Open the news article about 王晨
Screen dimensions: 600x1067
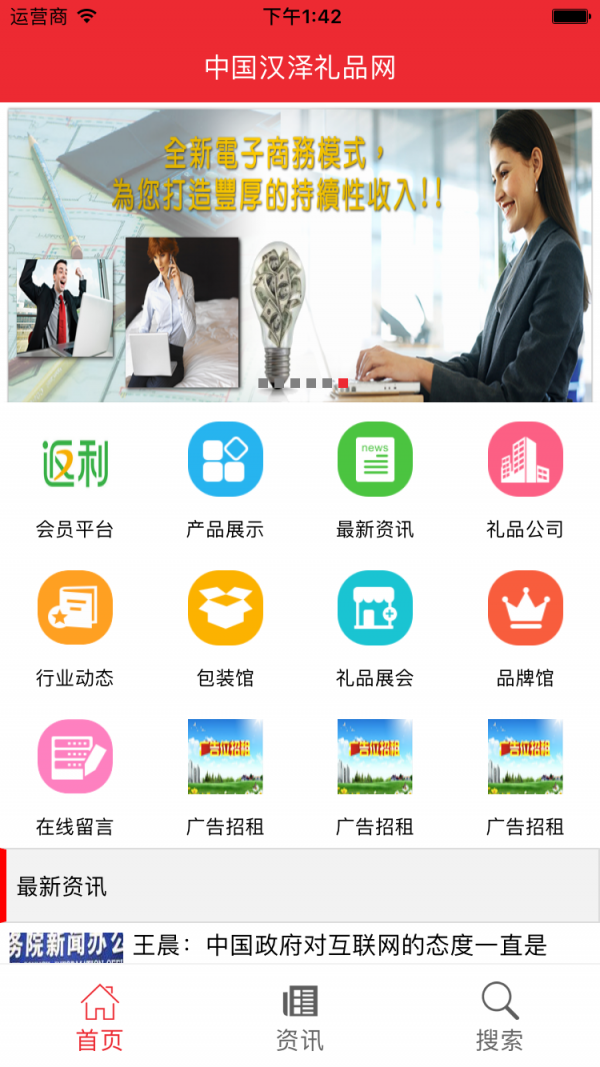pyautogui.click(x=340, y=945)
